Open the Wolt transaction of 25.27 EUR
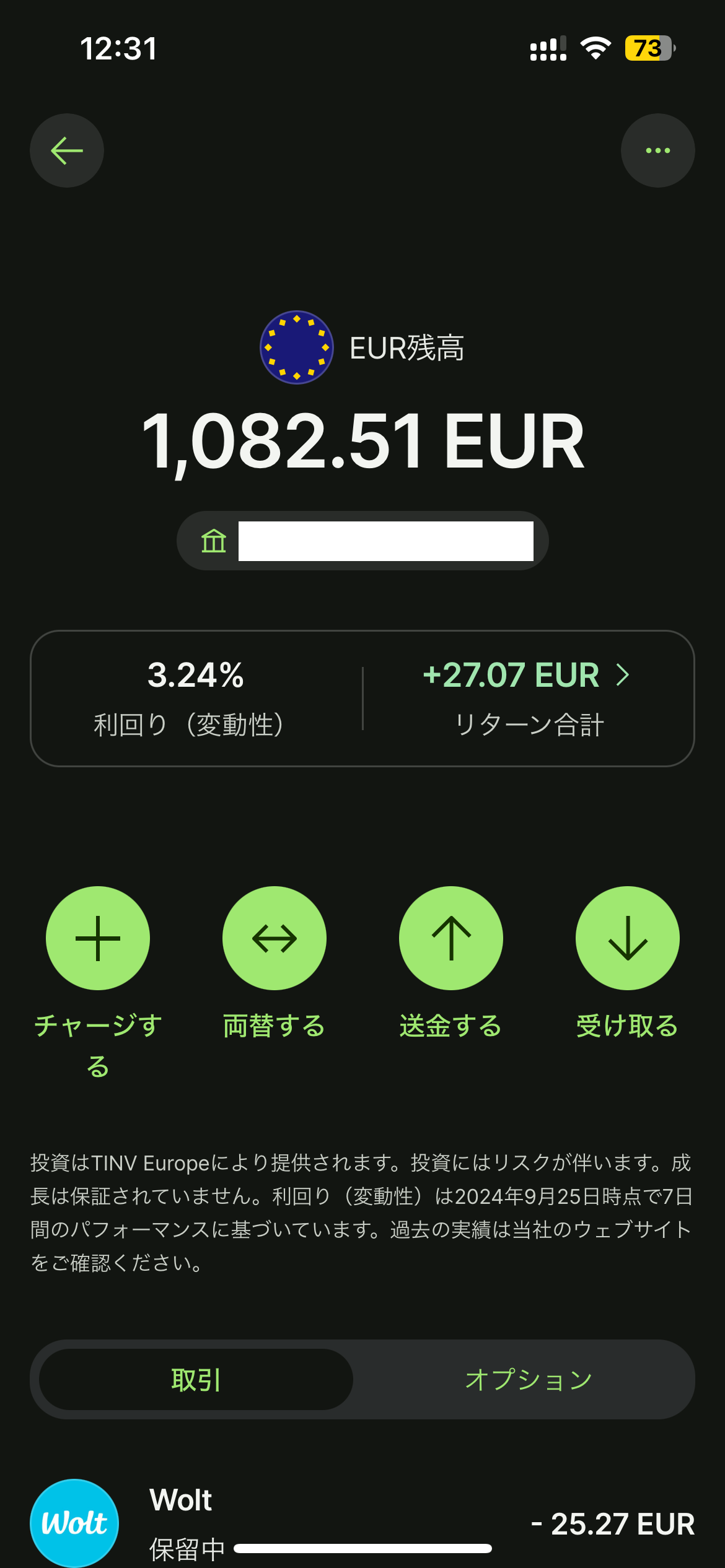The image size is (725, 1568). tap(362, 1523)
